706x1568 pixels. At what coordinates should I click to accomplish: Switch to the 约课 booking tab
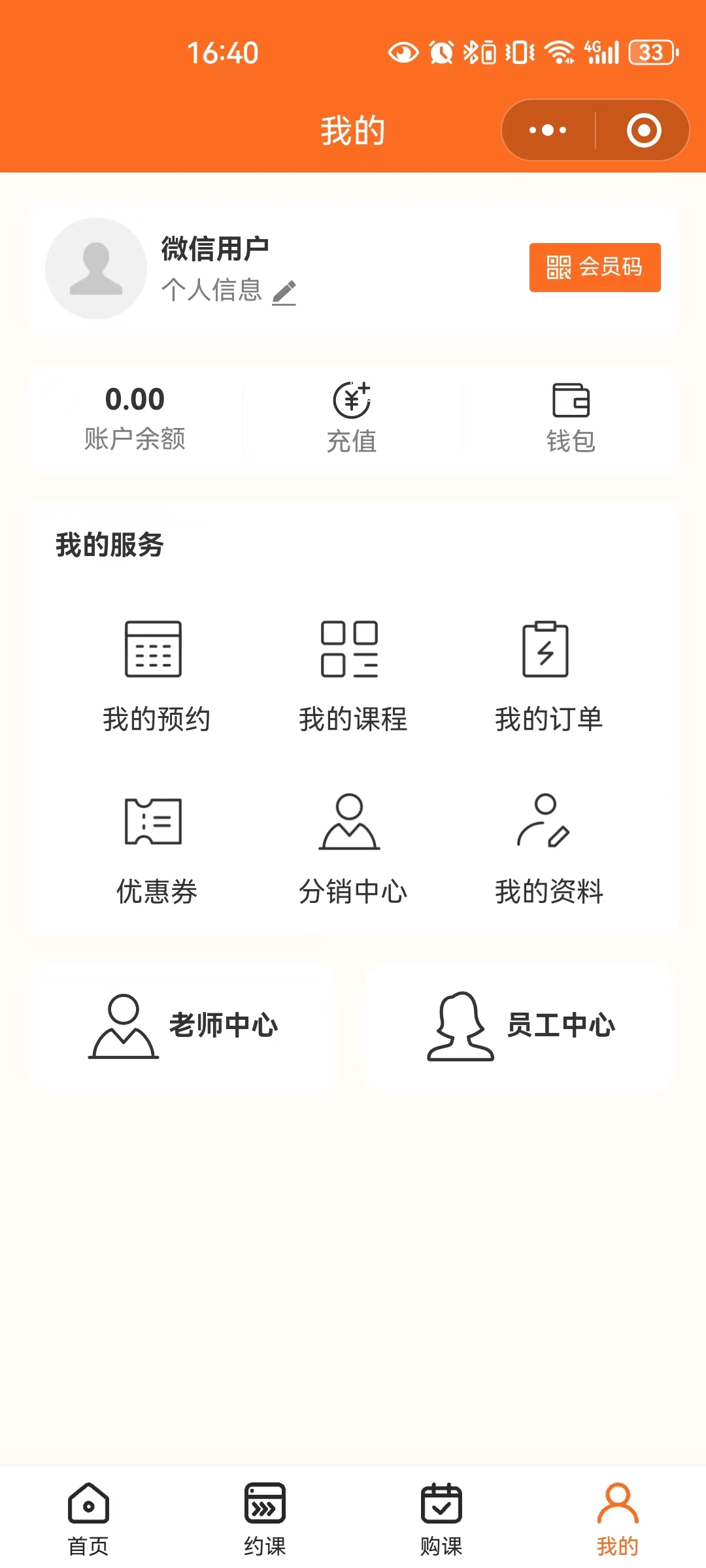pyautogui.click(x=265, y=1518)
